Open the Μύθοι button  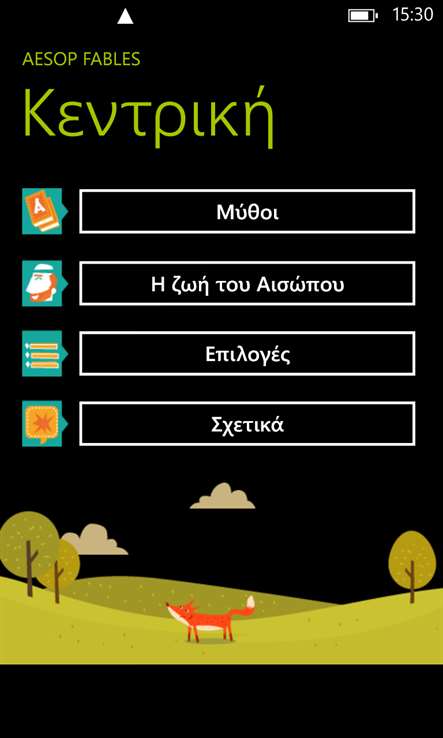pos(247,211)
